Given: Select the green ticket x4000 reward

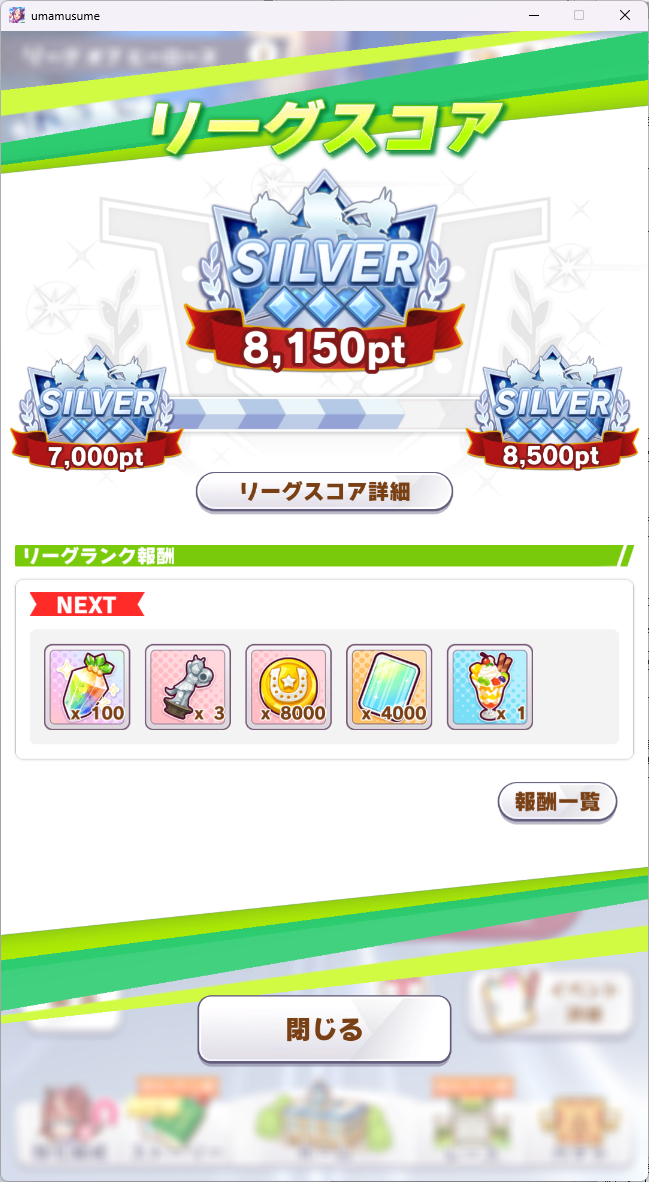Looking at the screenshot, I should pos(389,687).
